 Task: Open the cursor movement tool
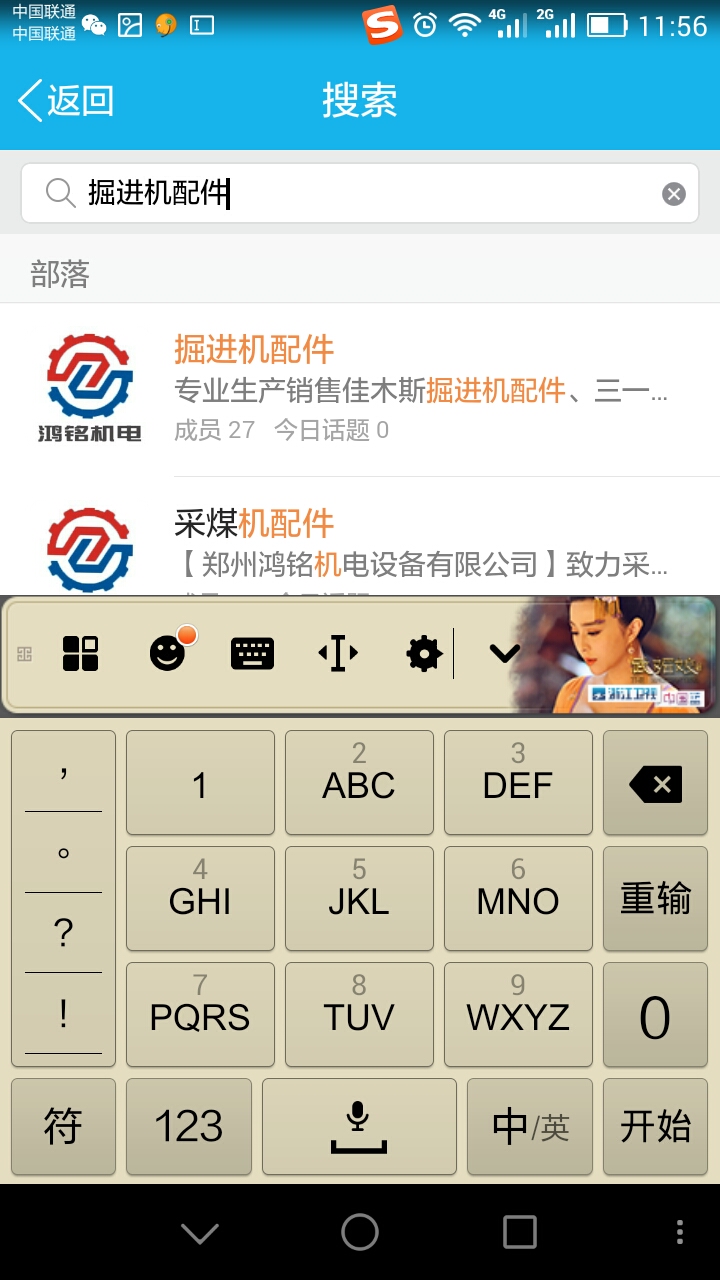338,654
